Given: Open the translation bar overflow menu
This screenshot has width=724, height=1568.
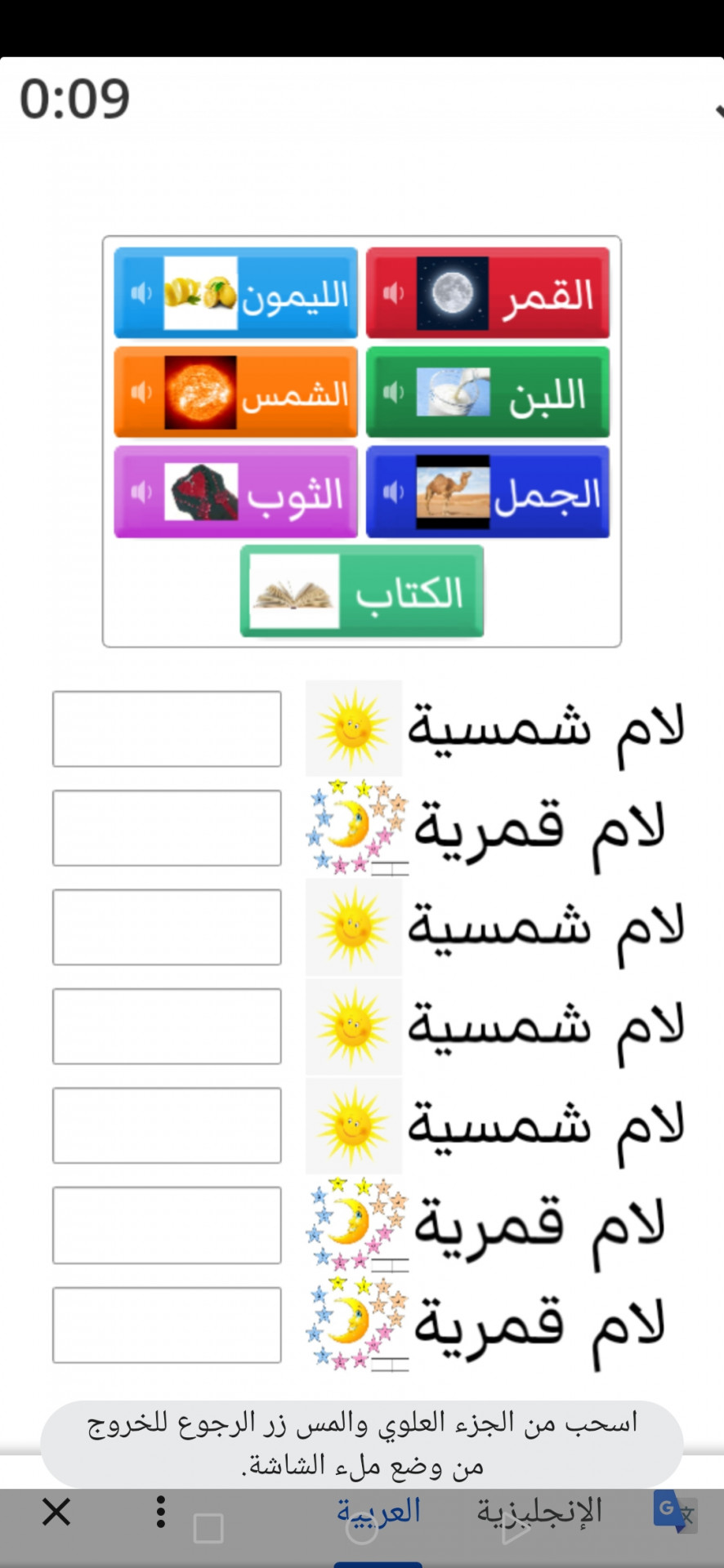Looking at the screenshot, I should point(161,1512).
